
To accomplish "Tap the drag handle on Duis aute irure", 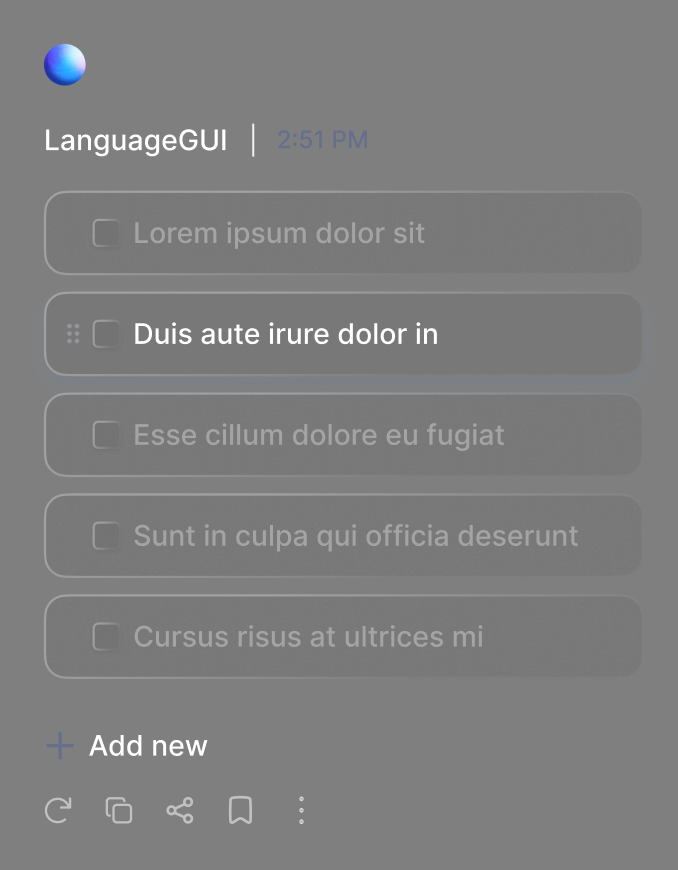I will tap(73, 334).
